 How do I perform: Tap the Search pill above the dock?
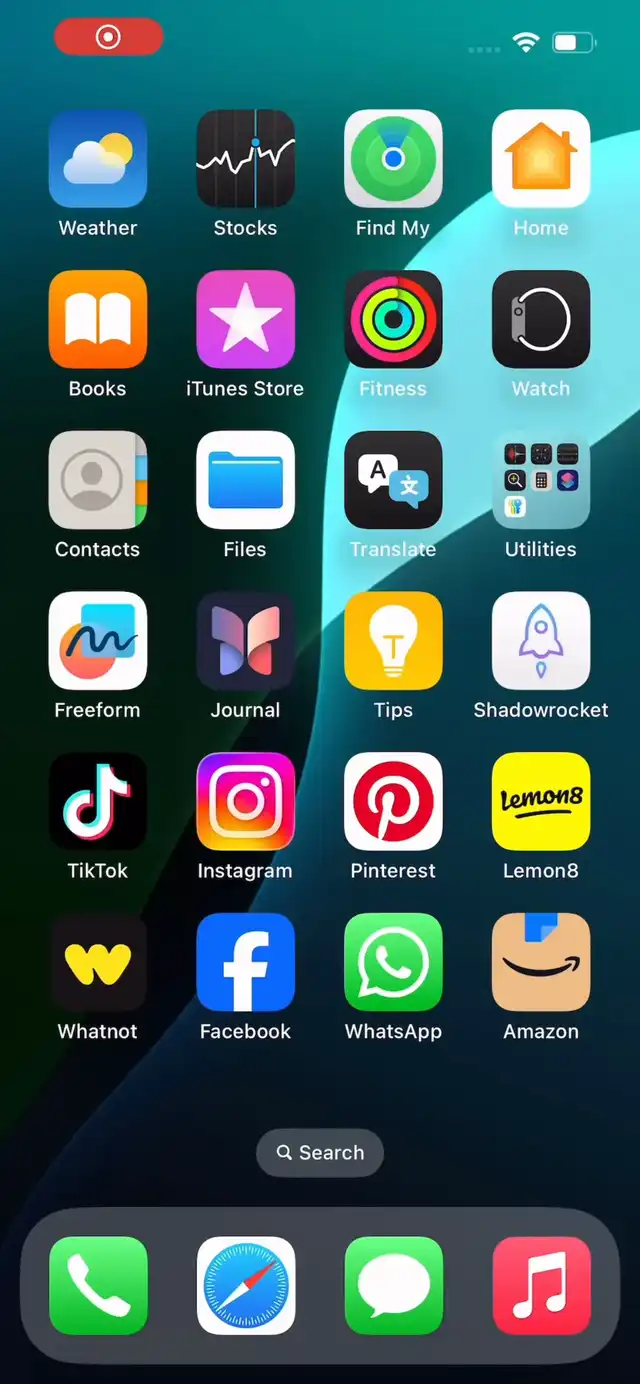320,1153
